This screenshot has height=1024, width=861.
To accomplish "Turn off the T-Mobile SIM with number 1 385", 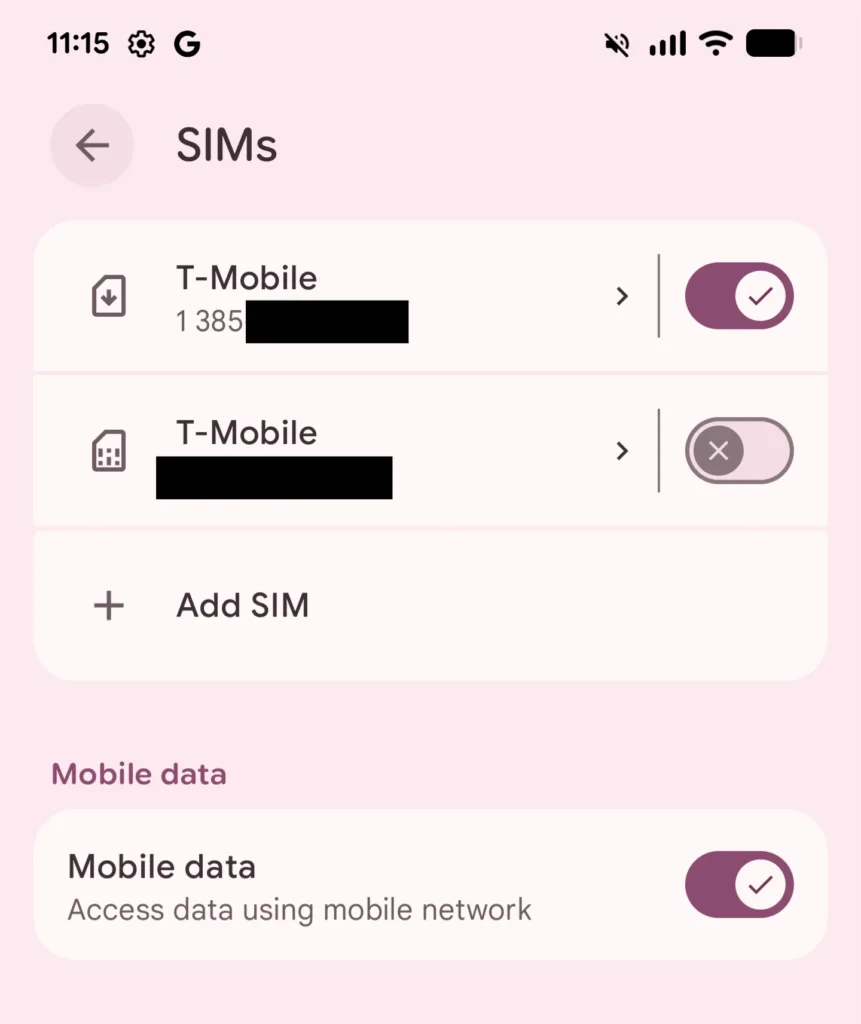I will (738, 296).
